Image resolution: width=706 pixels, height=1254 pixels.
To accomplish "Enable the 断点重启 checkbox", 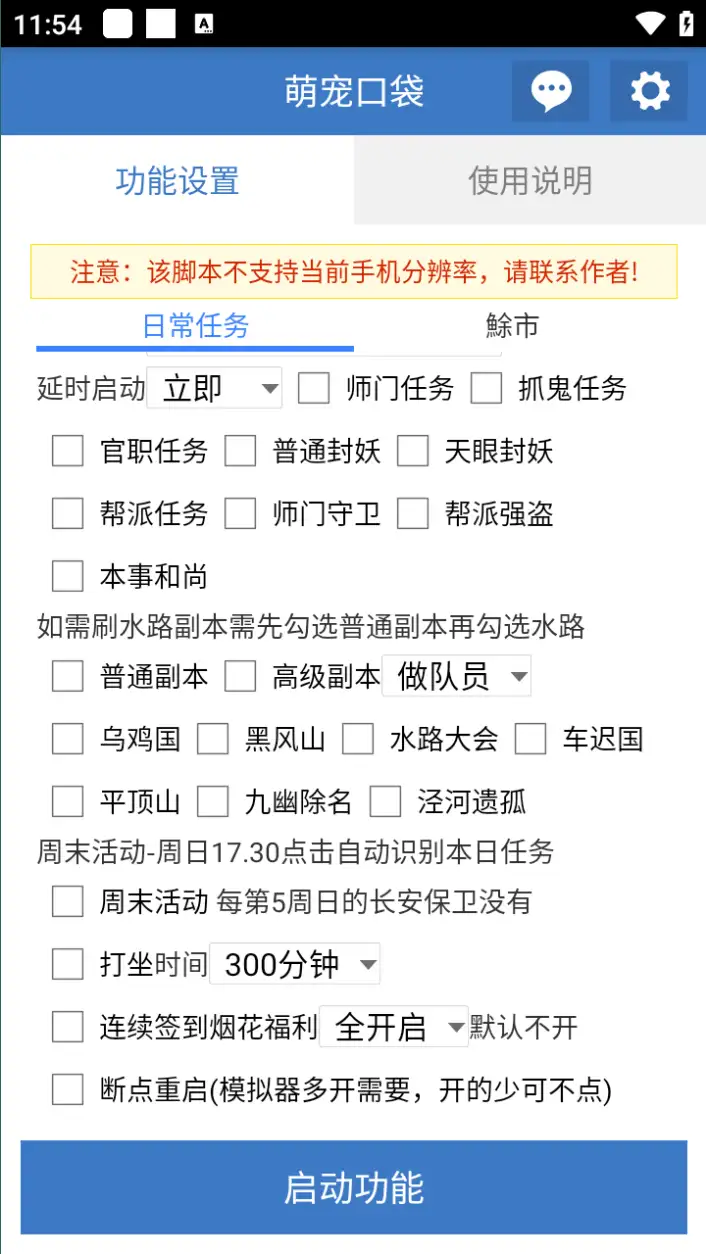I will 68,1090.
